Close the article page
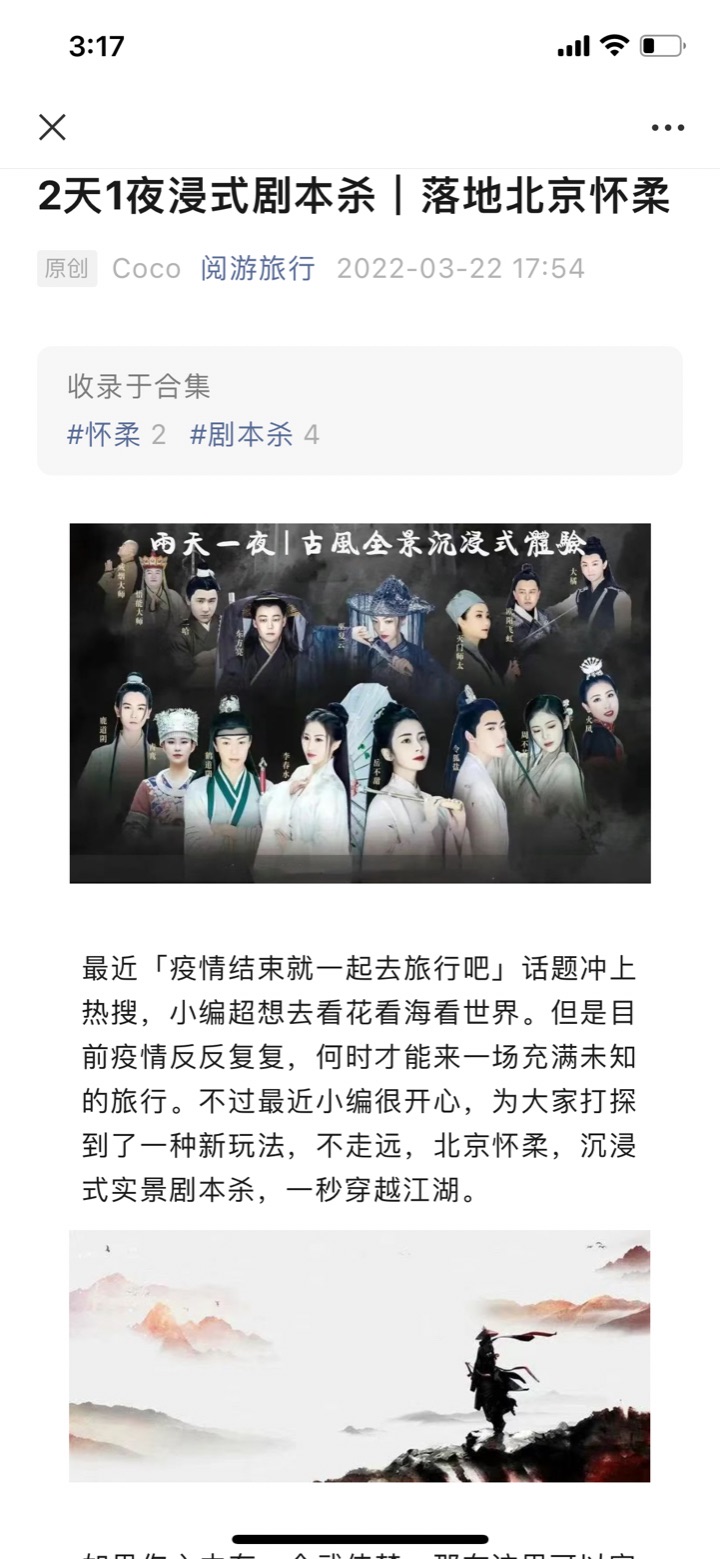The image size is (720, 1559). [52, 127]
